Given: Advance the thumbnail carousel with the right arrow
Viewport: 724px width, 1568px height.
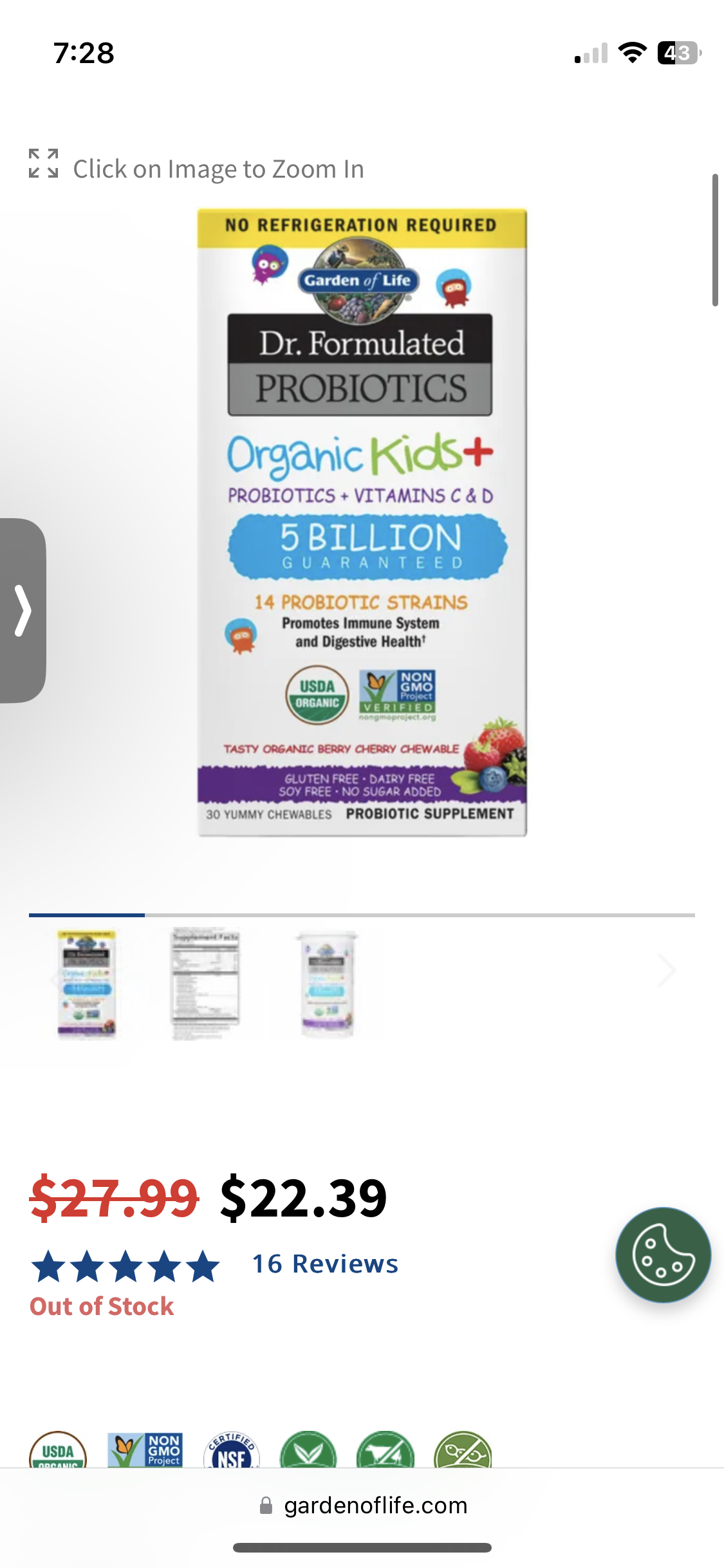Looking at the screenshot, I should (666, 971).
